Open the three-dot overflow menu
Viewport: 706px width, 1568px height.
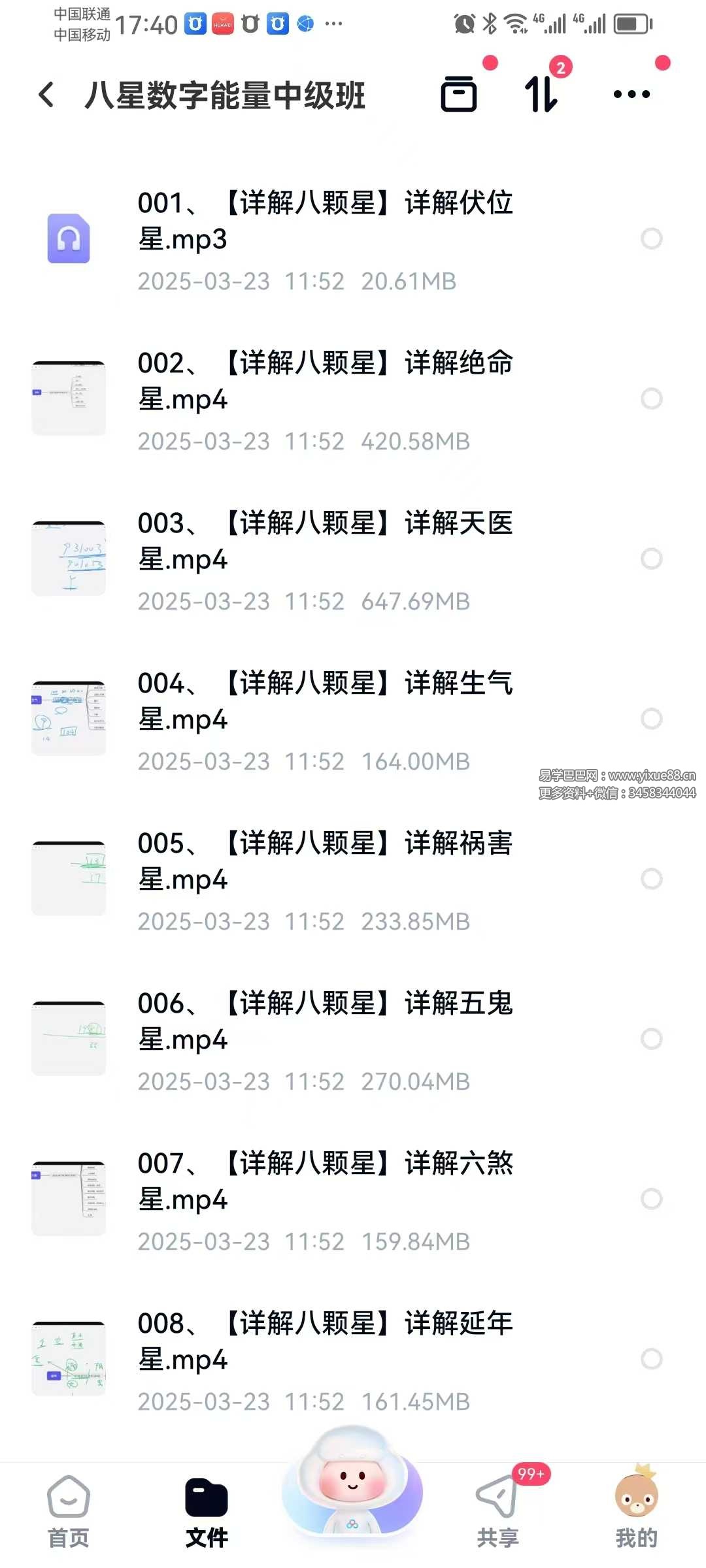pos(631,94)
